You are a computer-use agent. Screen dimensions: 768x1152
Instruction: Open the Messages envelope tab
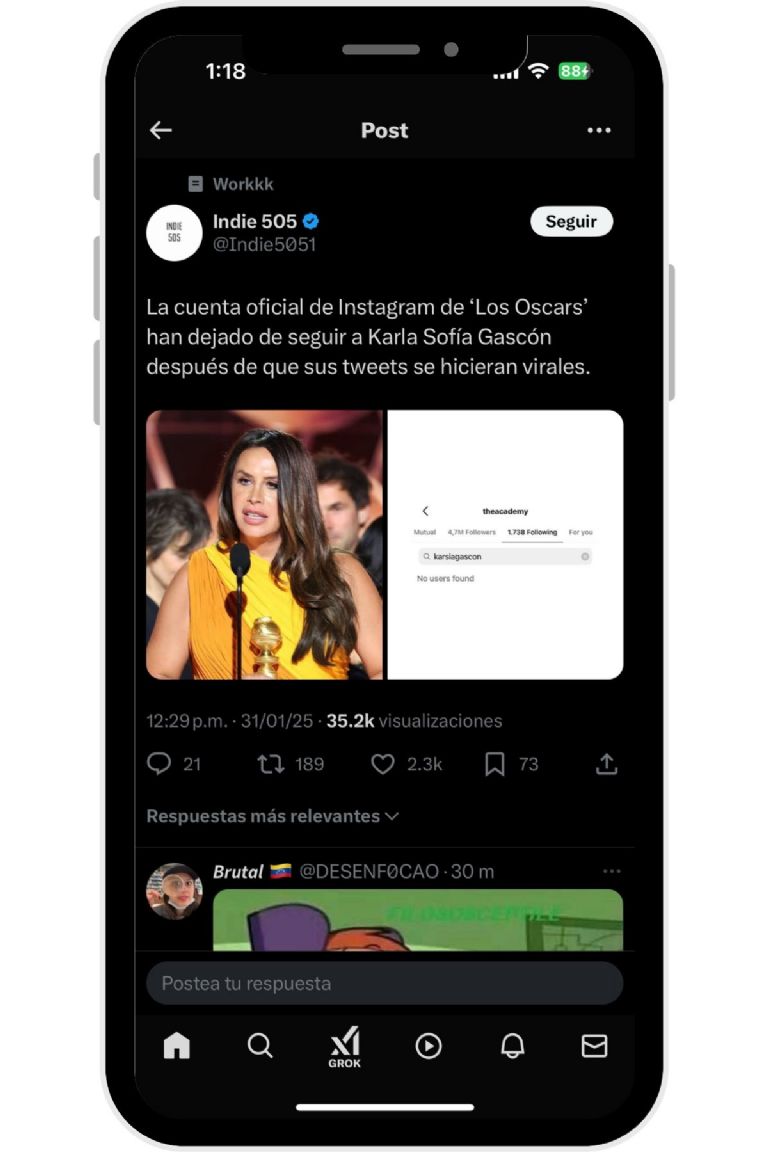coord(595,1046)
